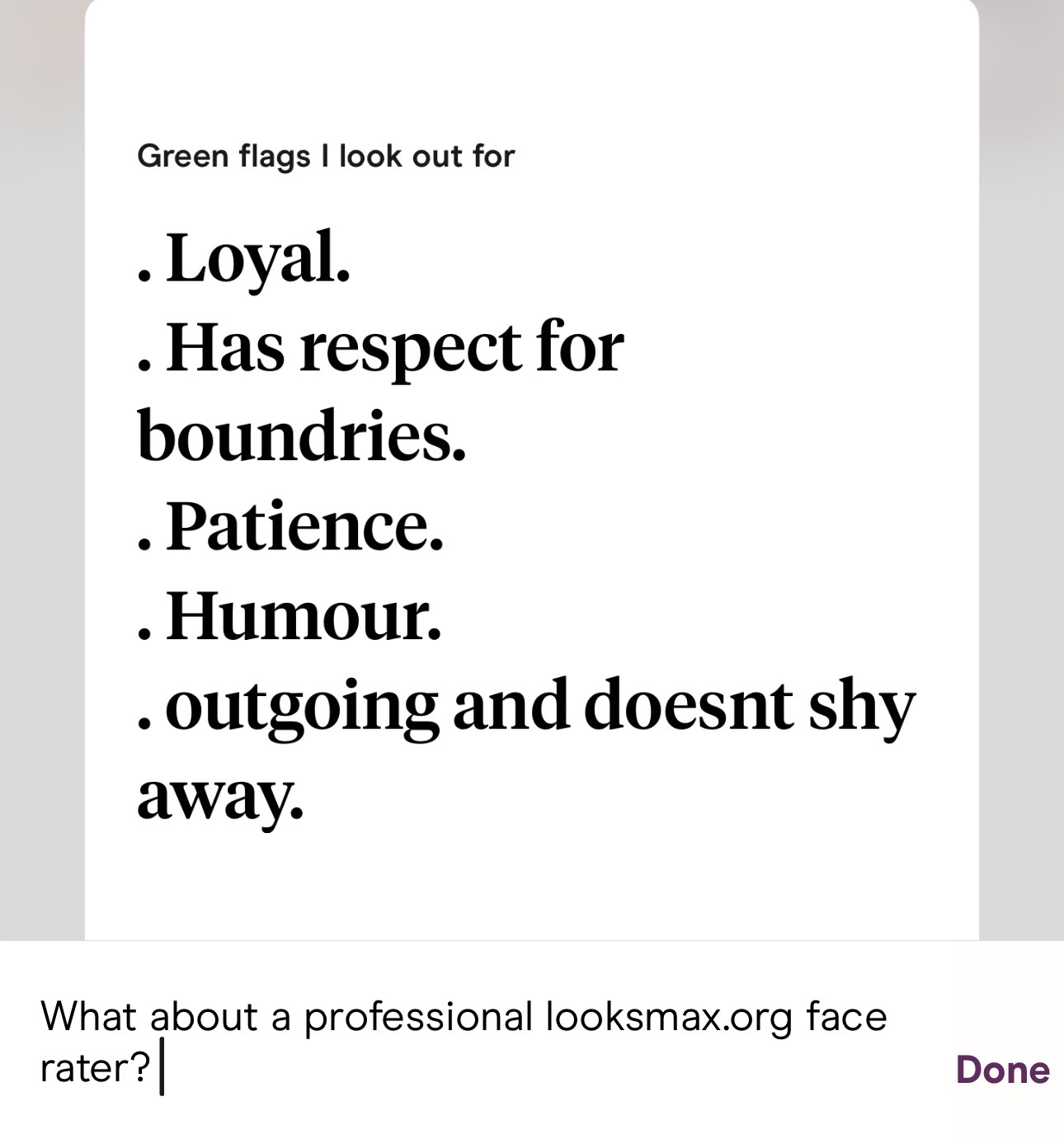Tap Done to finish the comment
This screenshot has height=1139, width=1064.
(x=1001, y=1070)
